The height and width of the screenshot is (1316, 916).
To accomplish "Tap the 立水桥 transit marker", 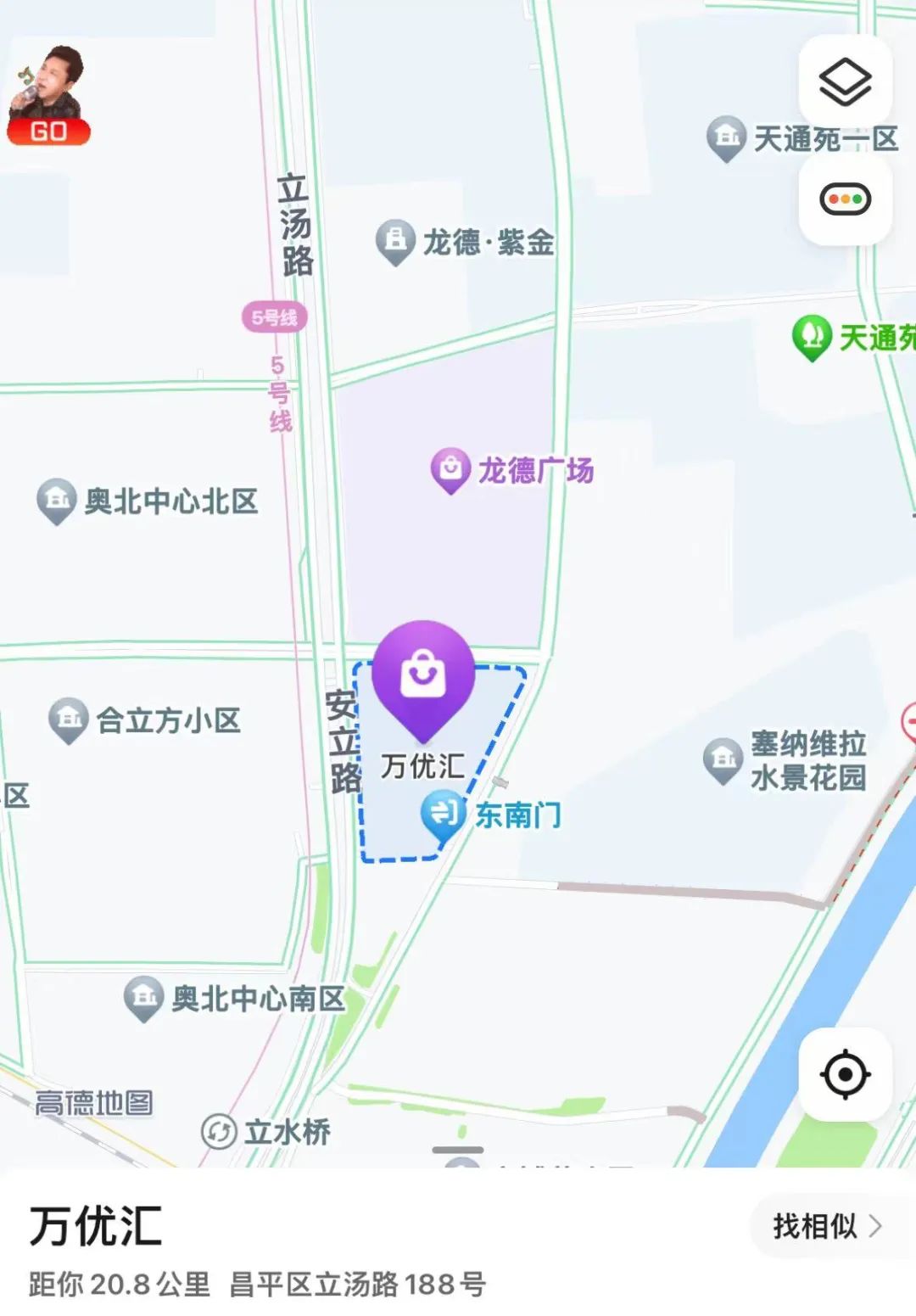I will coord(219,1131).
